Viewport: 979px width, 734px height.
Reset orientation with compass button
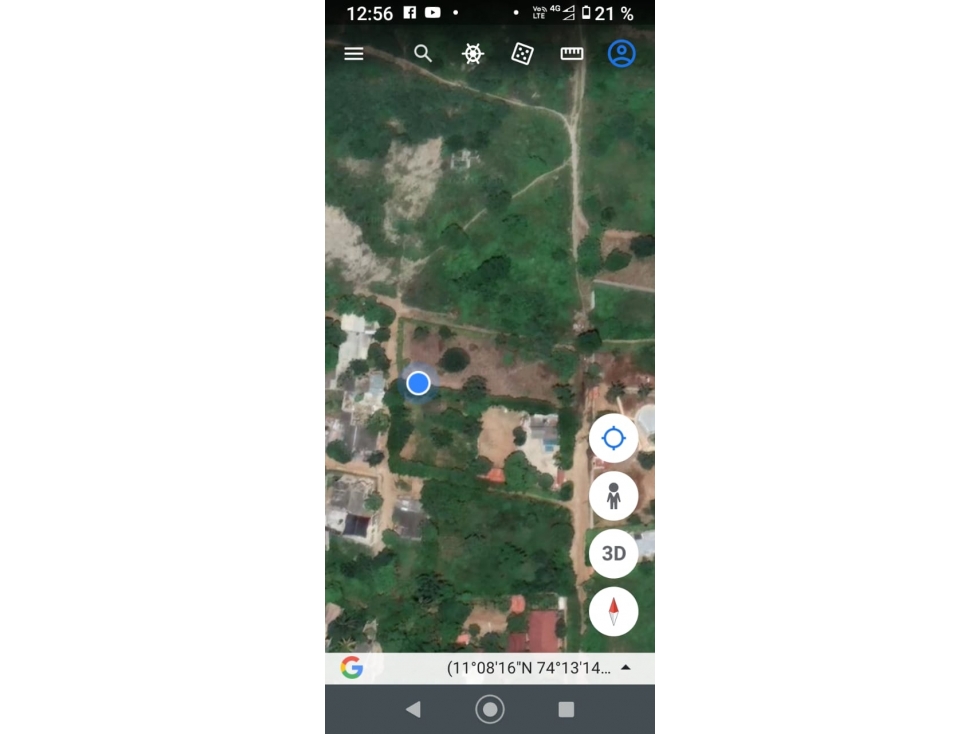[x=613, y=610]
